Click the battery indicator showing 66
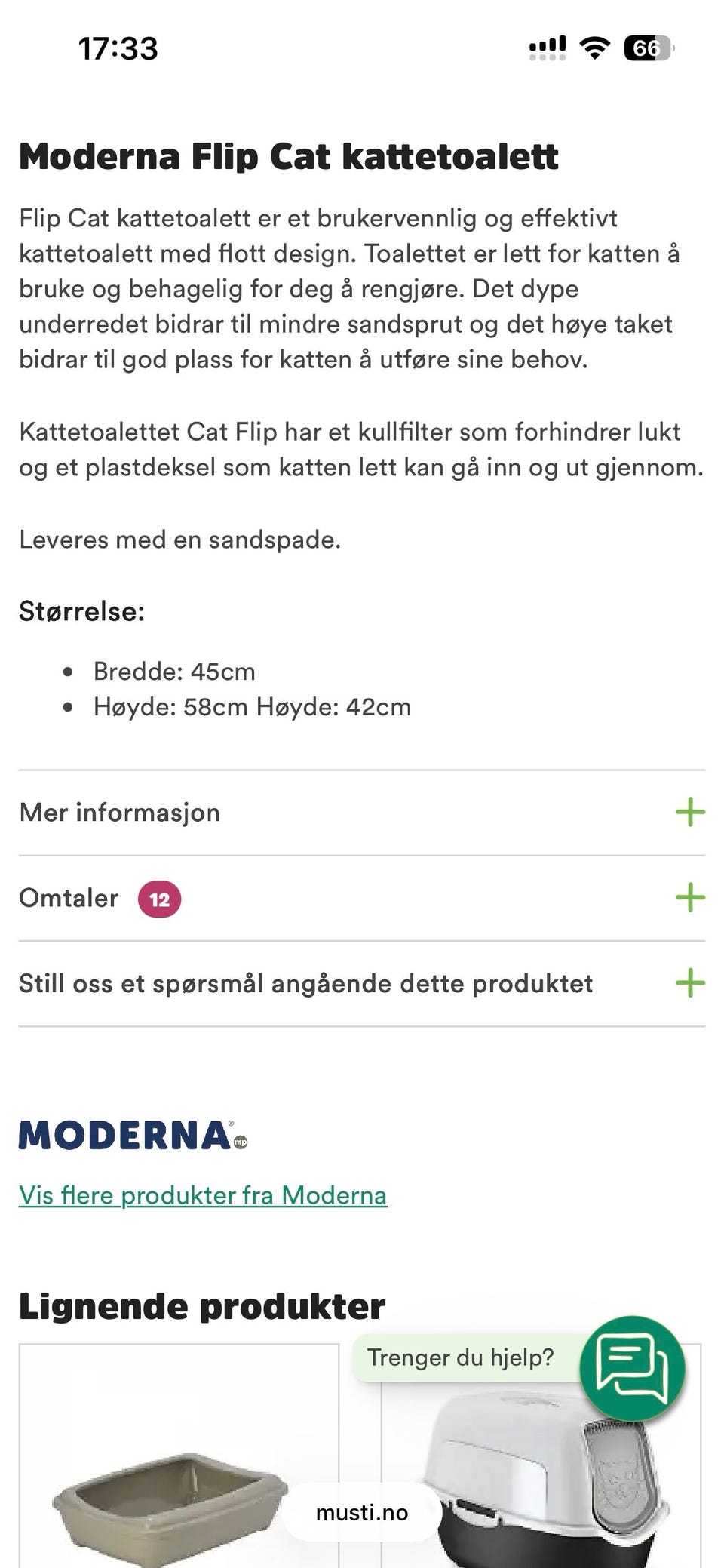This screenshot has height=1568, width=724. (x=647, y=48)
